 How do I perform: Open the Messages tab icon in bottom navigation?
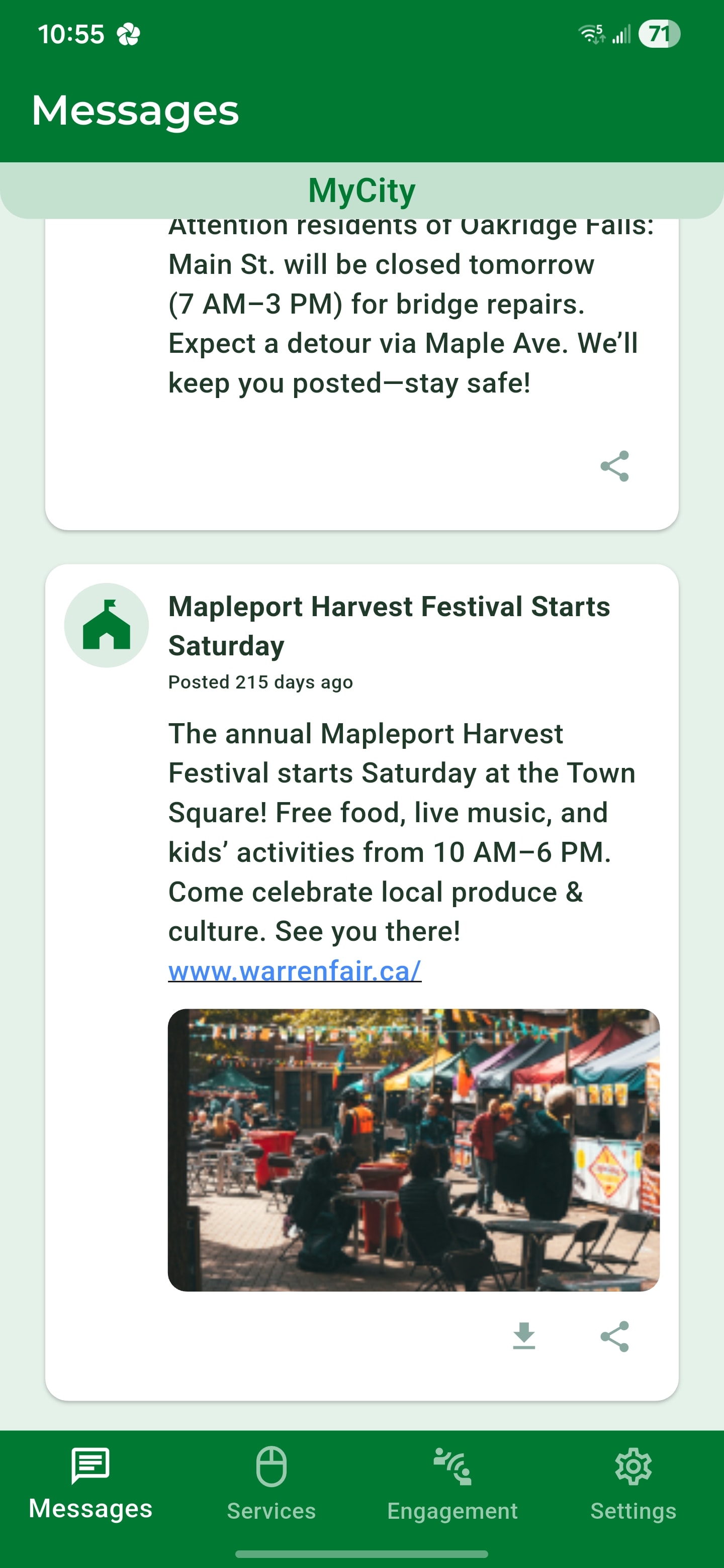pyautogui.click(x=90, y=1465)
